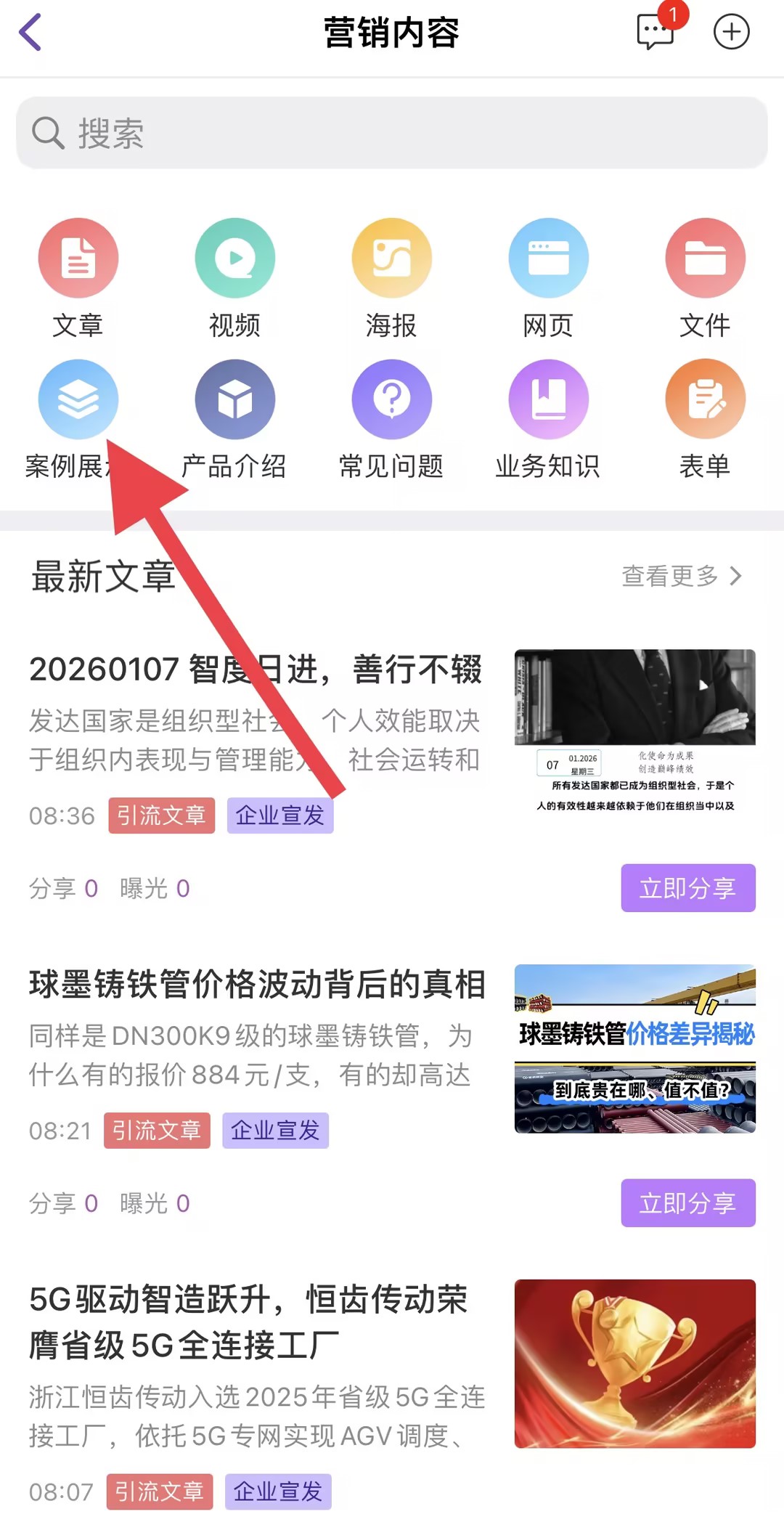Open article 球墨铸铁管价格波动背后的真相
The width and height of the screenshot is (784, 1522).
(257, 985)
